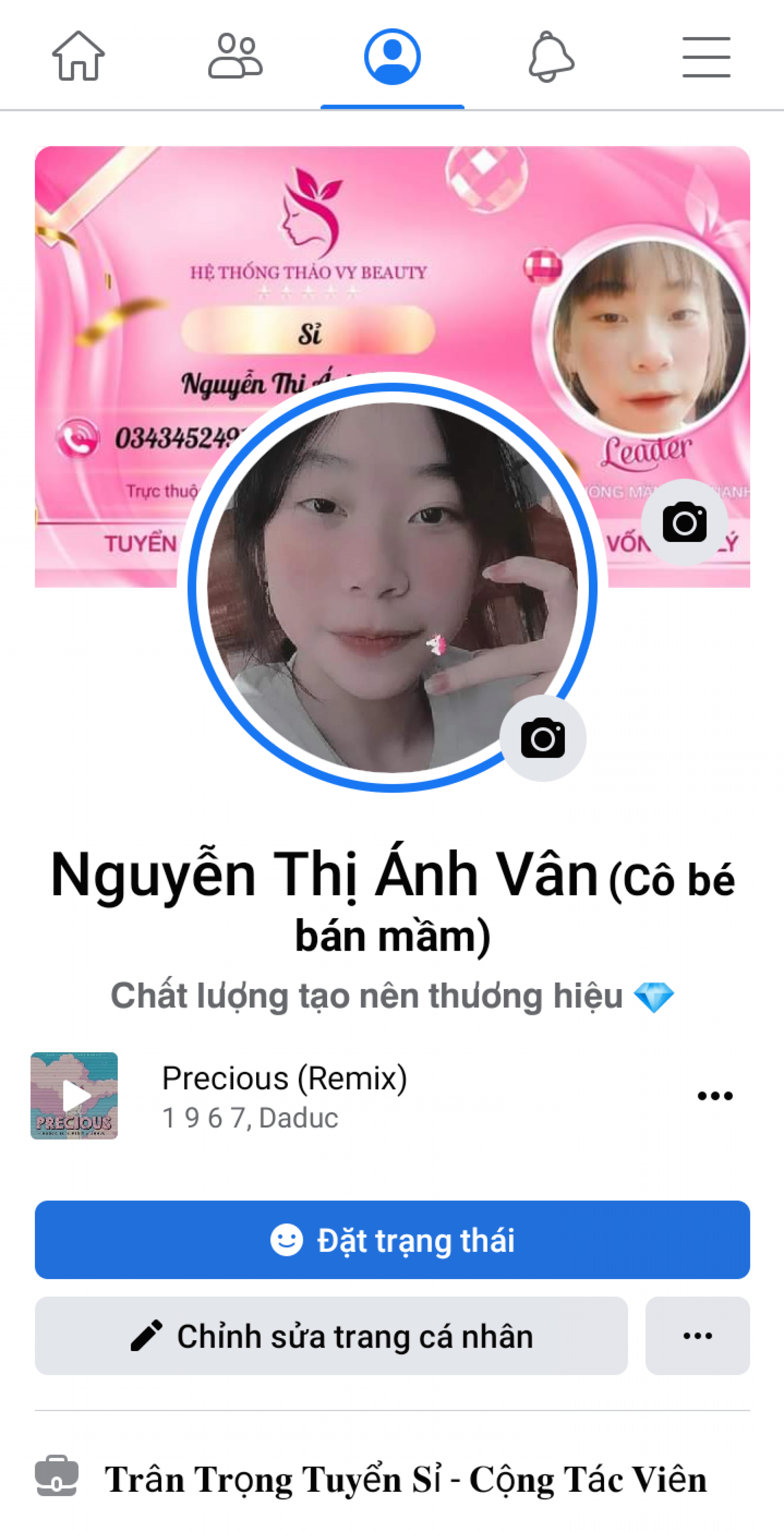The width and height of the screenshot is (784, 1531).
Task: Open the hamburger menu tab
Action: click(706, 57)
